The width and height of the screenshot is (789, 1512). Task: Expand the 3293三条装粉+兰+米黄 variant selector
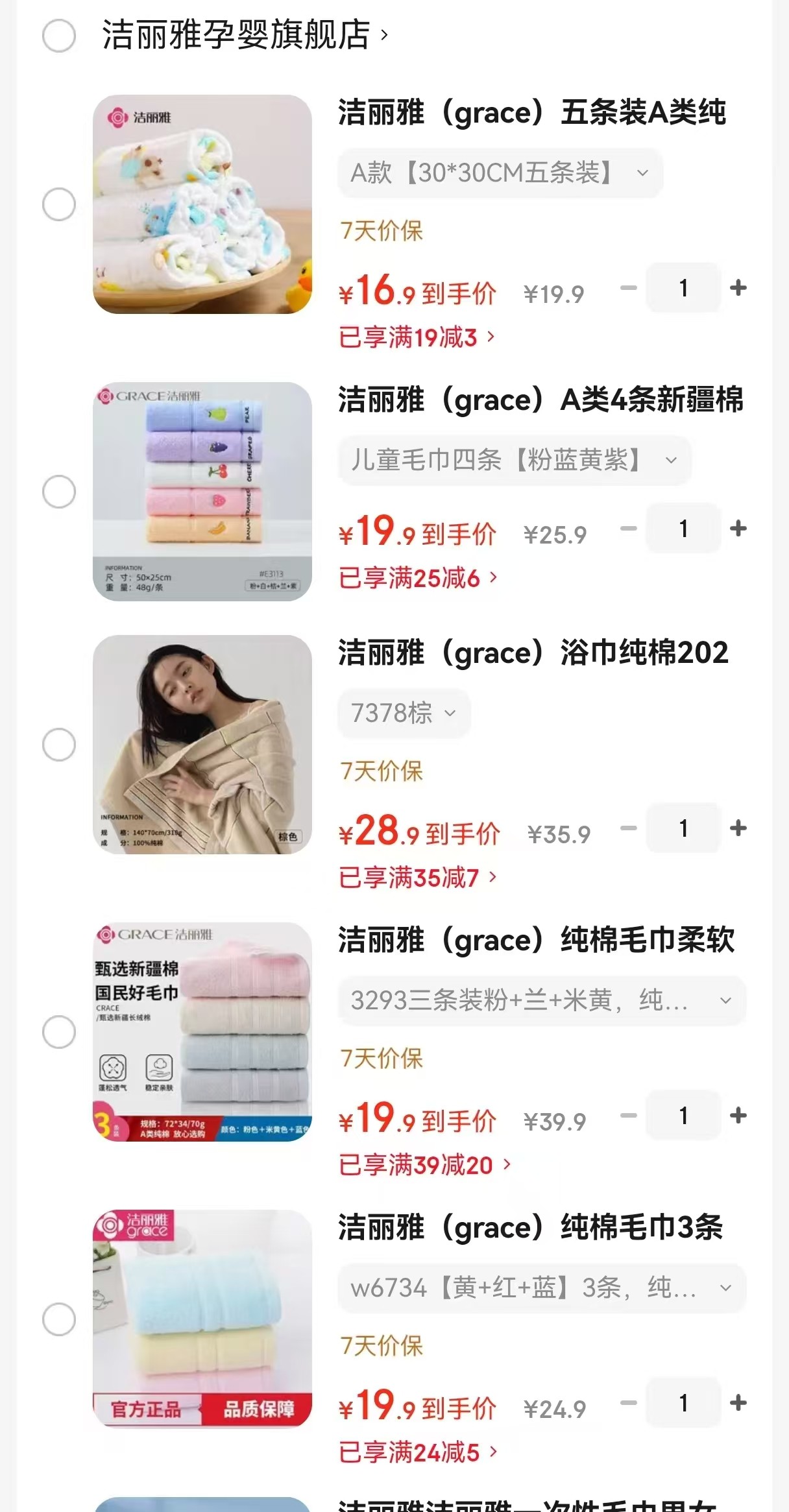click(541, 1001)
